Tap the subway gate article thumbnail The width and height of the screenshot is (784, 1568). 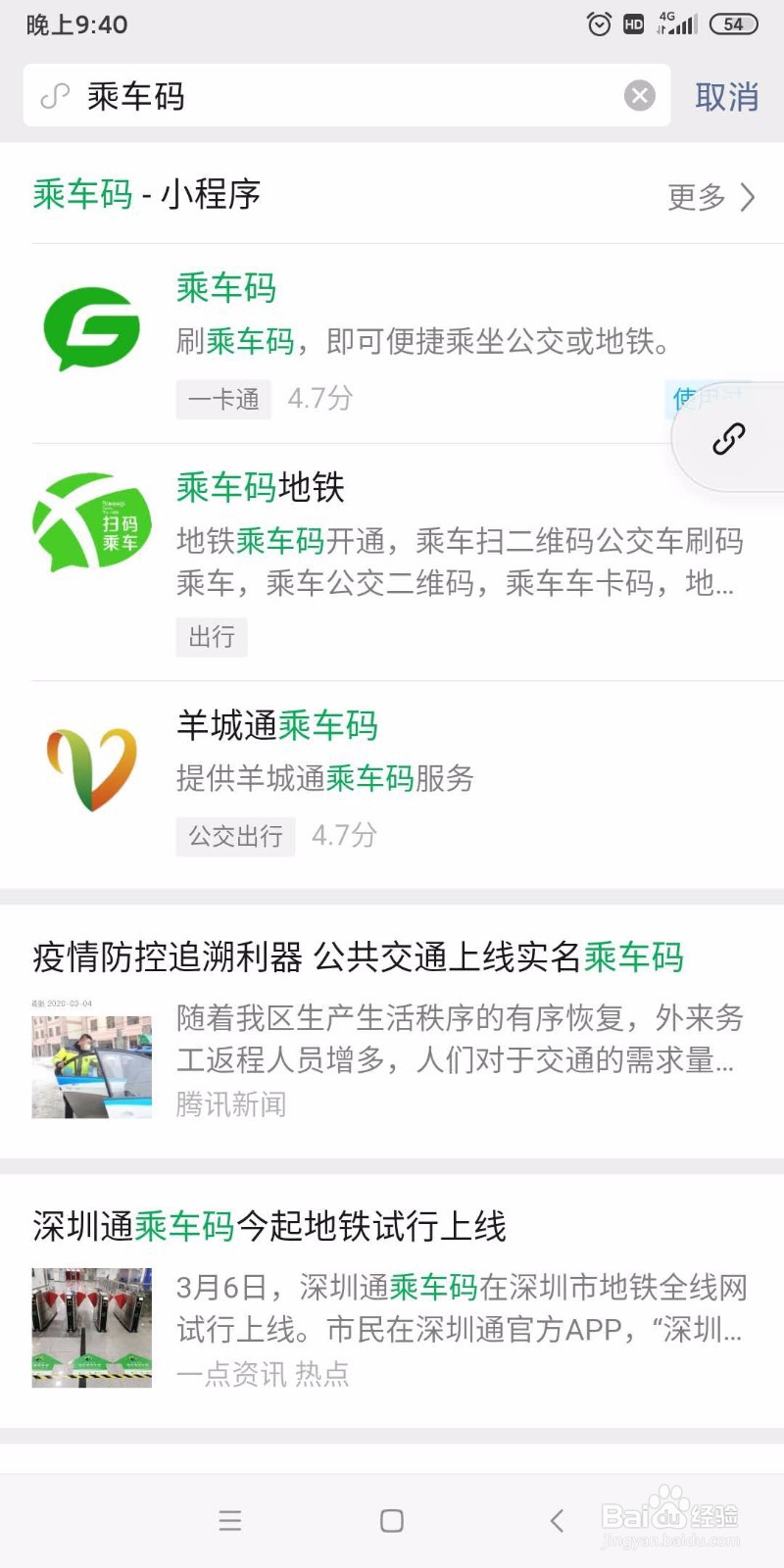point(91,1327)
